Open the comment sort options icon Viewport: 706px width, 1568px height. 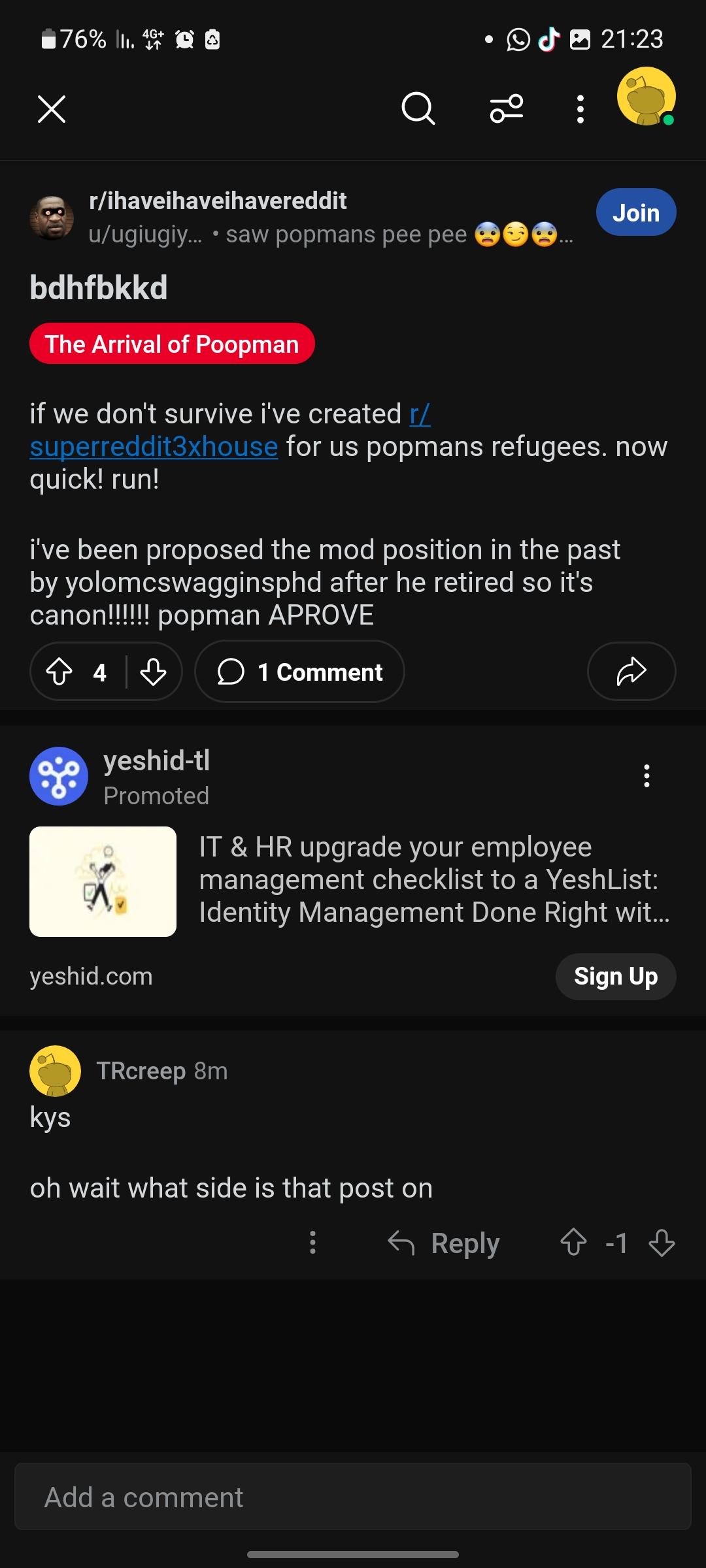(x=507, y=109)
